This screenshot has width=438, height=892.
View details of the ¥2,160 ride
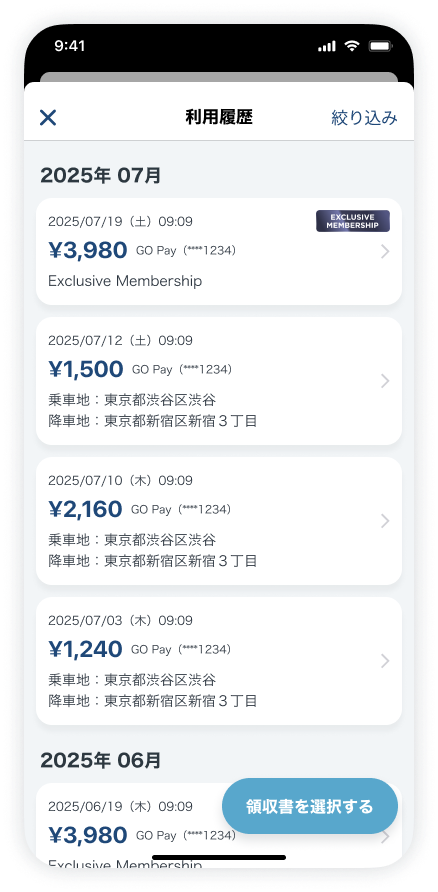tap(219, 521)
